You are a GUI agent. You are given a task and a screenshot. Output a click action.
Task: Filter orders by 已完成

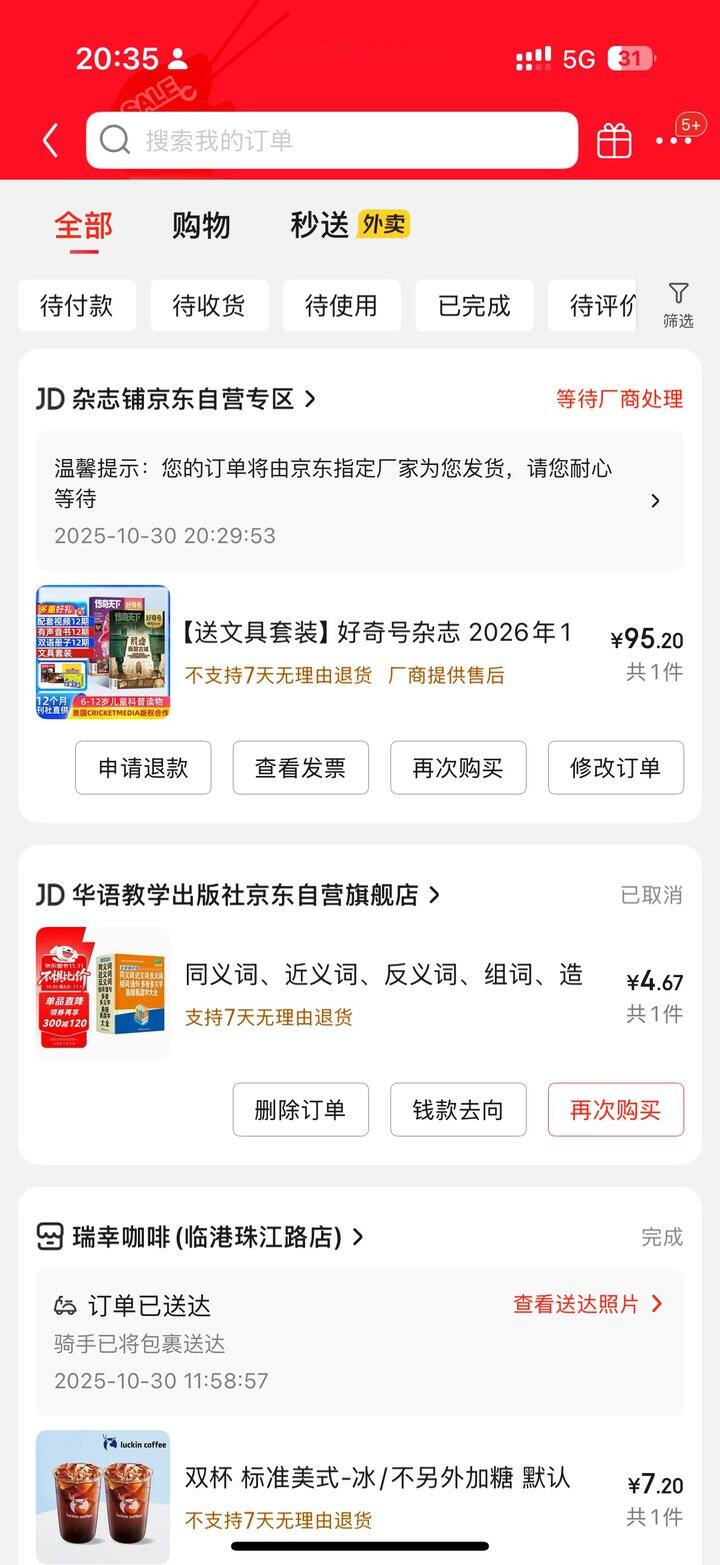coord(474,306)
